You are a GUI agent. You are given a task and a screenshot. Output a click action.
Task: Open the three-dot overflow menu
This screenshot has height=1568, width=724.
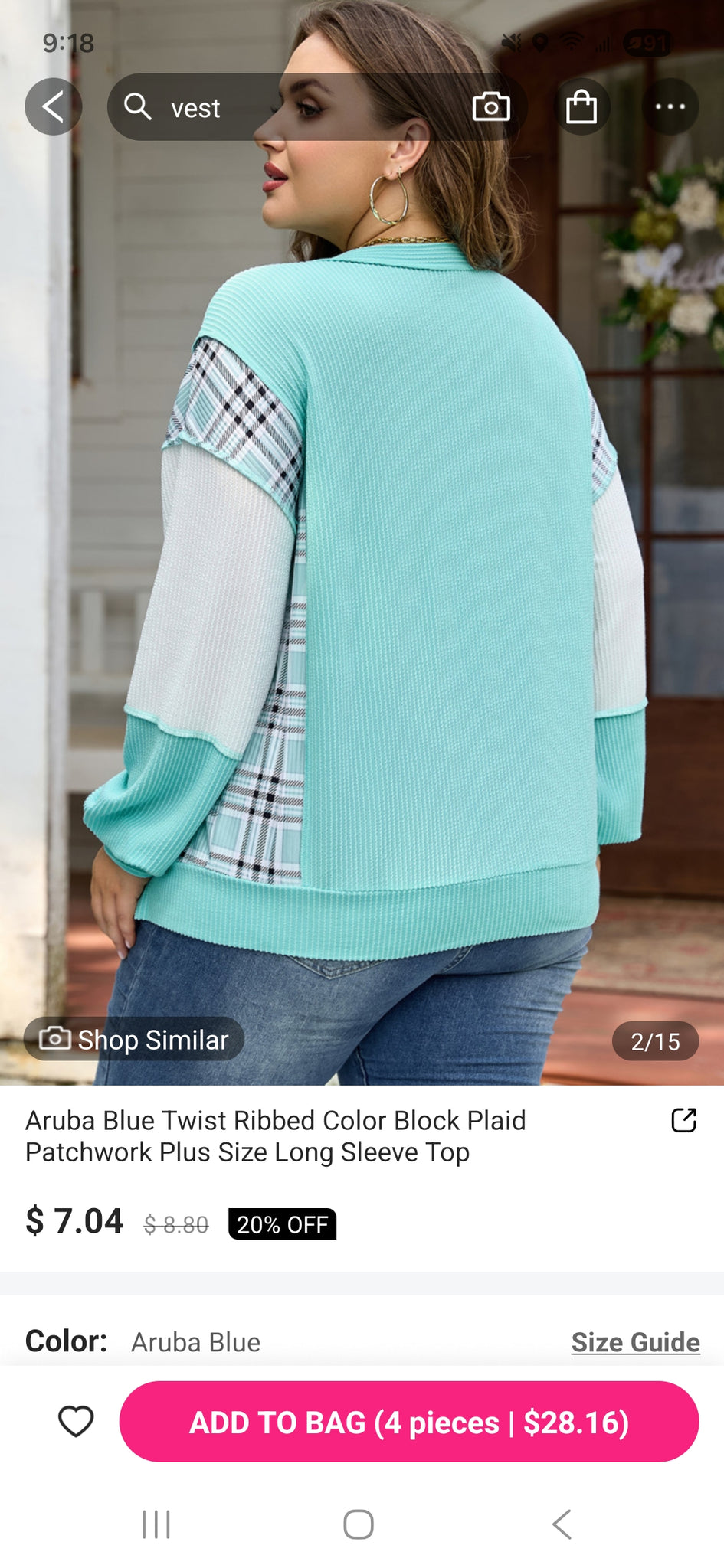tap(670, 106)
